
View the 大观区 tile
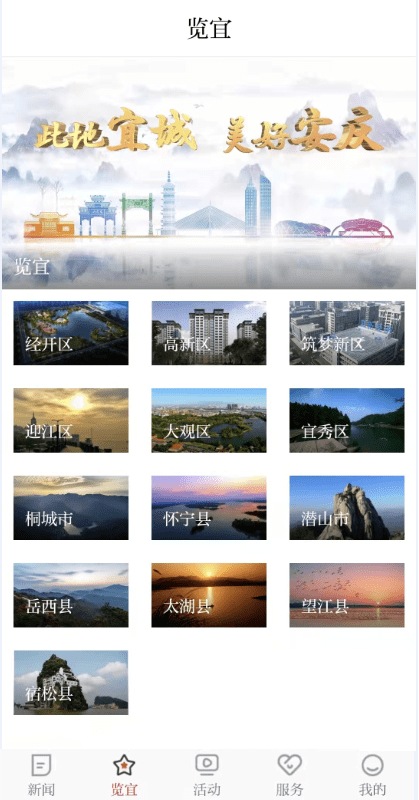[x=209, y=420]
